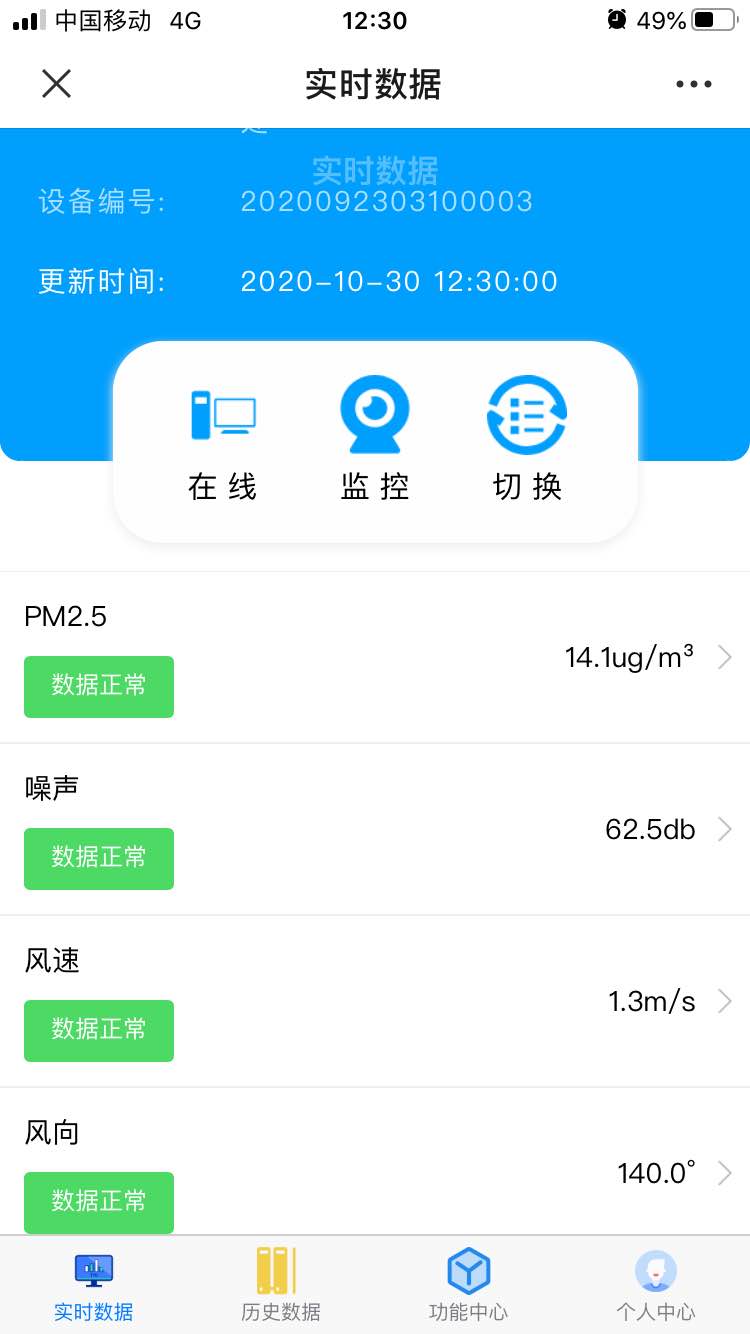The height and width of the screenshot is (1334, 750).
Task: Open the 功能中心 tab
Action: (468, 1285)
